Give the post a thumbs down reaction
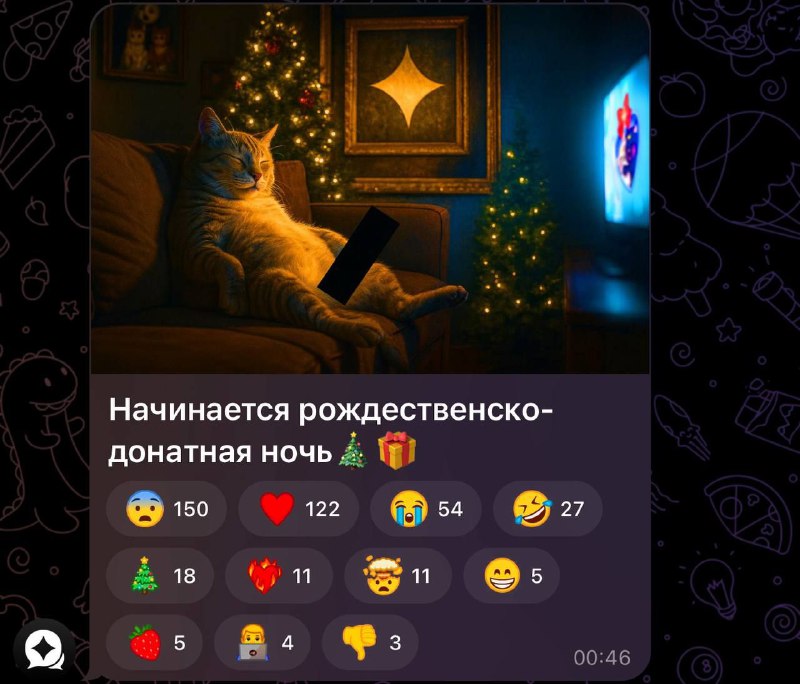 click(372, 642)
